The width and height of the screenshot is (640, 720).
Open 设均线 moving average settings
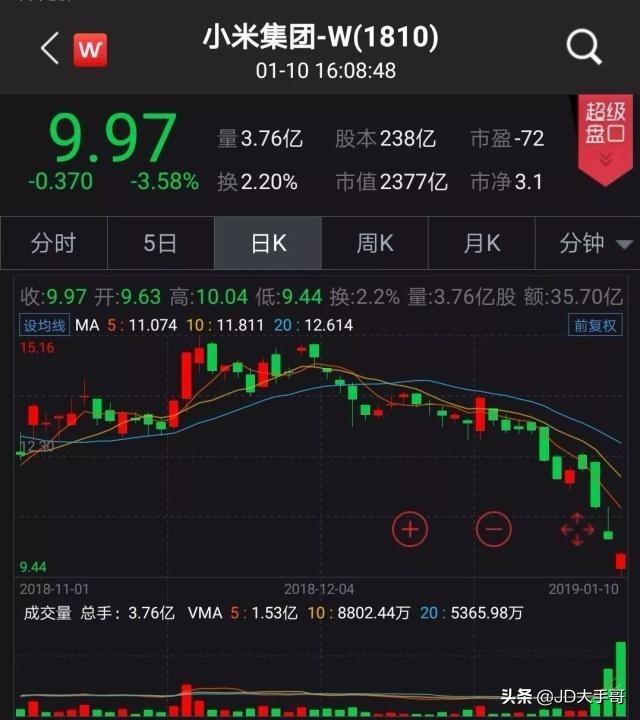45,325
